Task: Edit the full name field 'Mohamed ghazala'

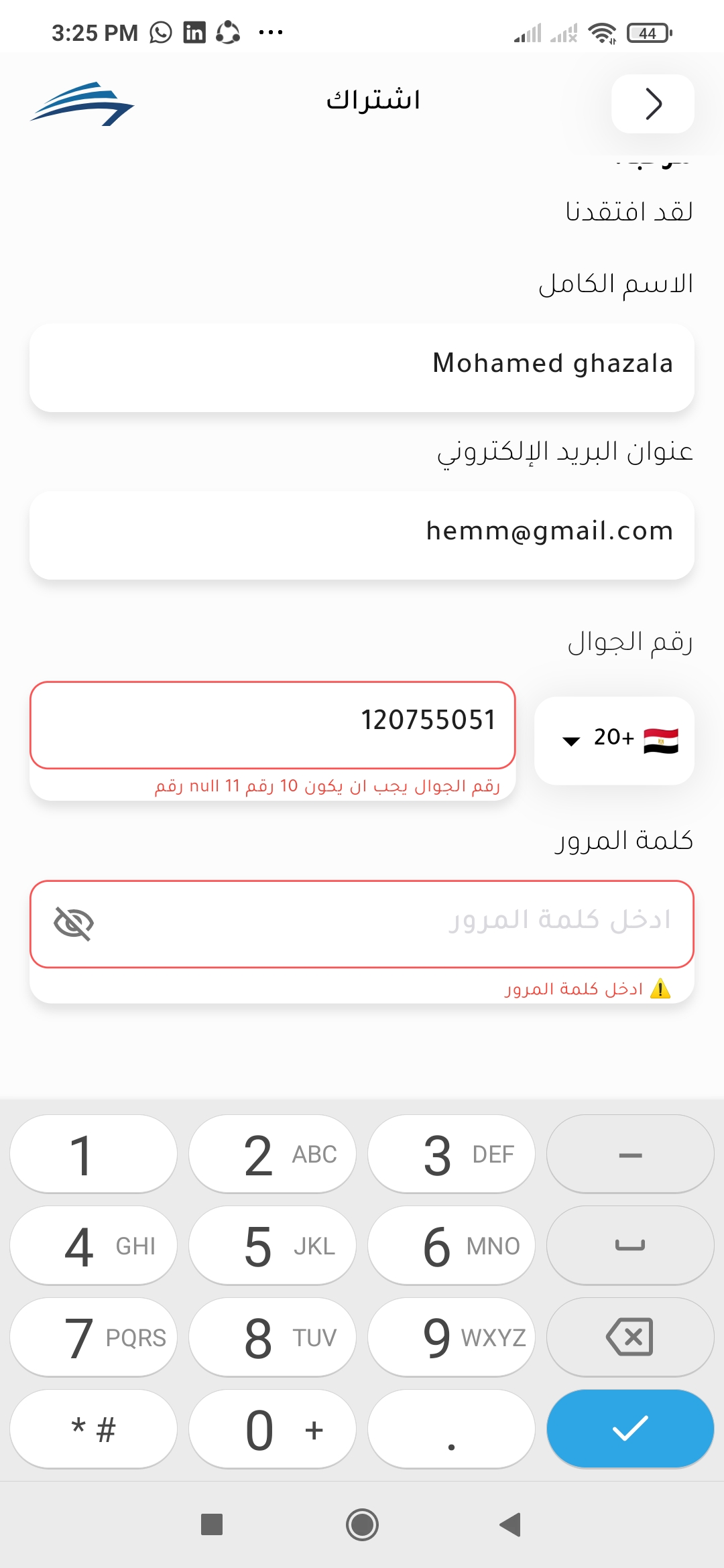Action: click(362, 367)
